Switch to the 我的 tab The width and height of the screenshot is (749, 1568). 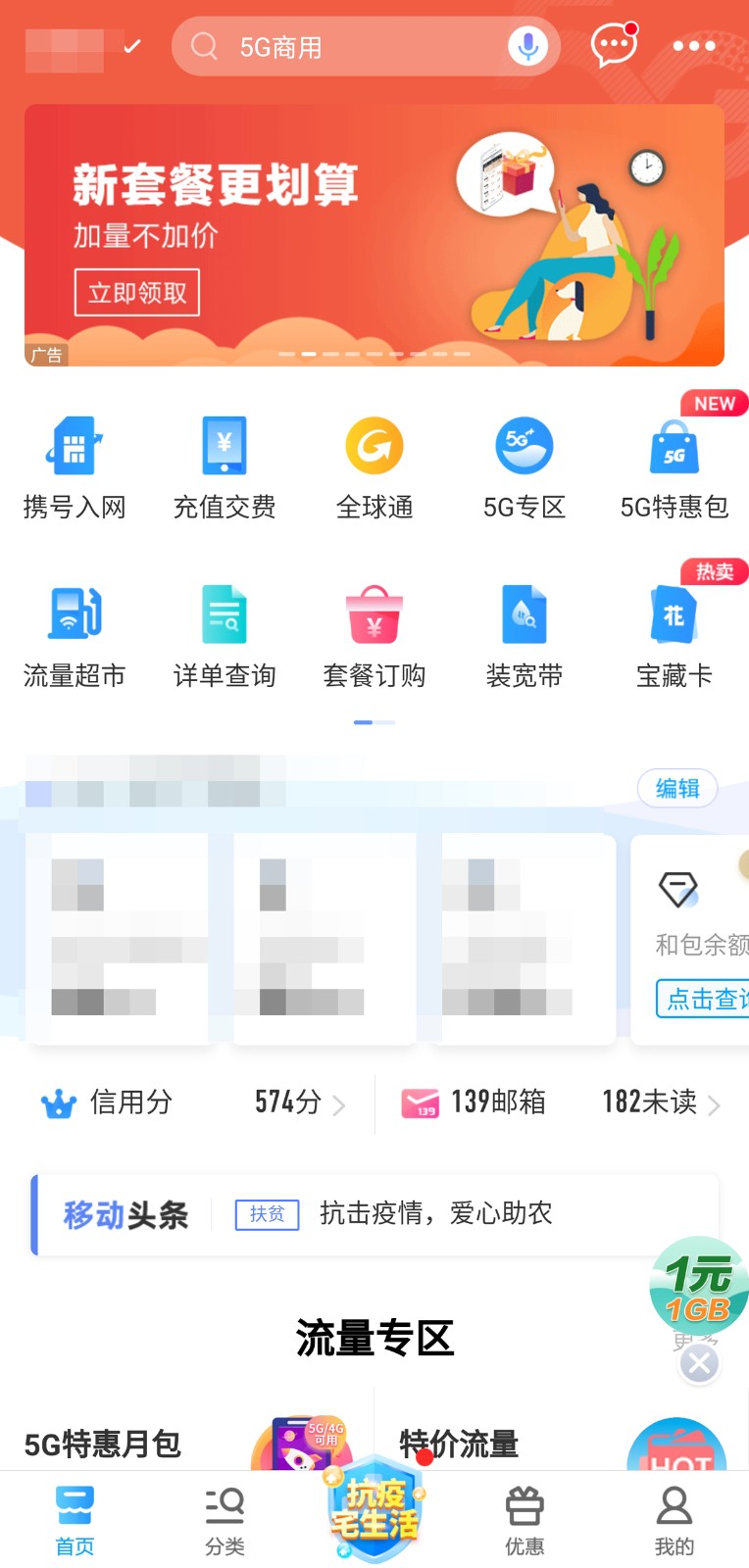(674, 1521)
